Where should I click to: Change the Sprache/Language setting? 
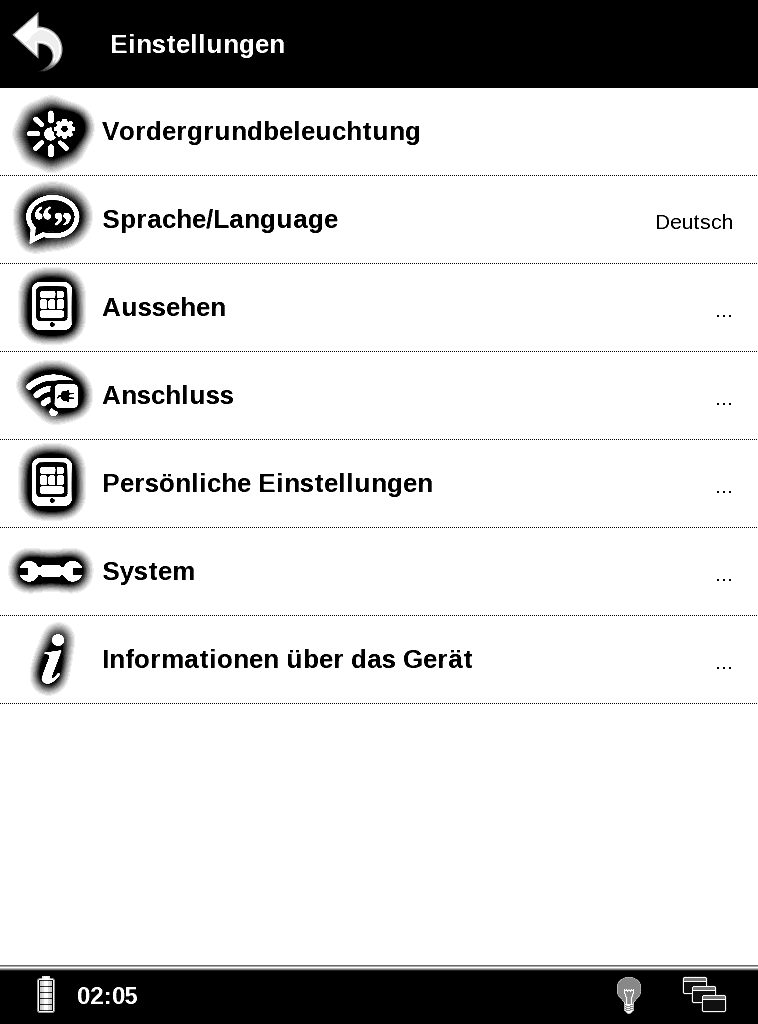[x=220, y=220]
